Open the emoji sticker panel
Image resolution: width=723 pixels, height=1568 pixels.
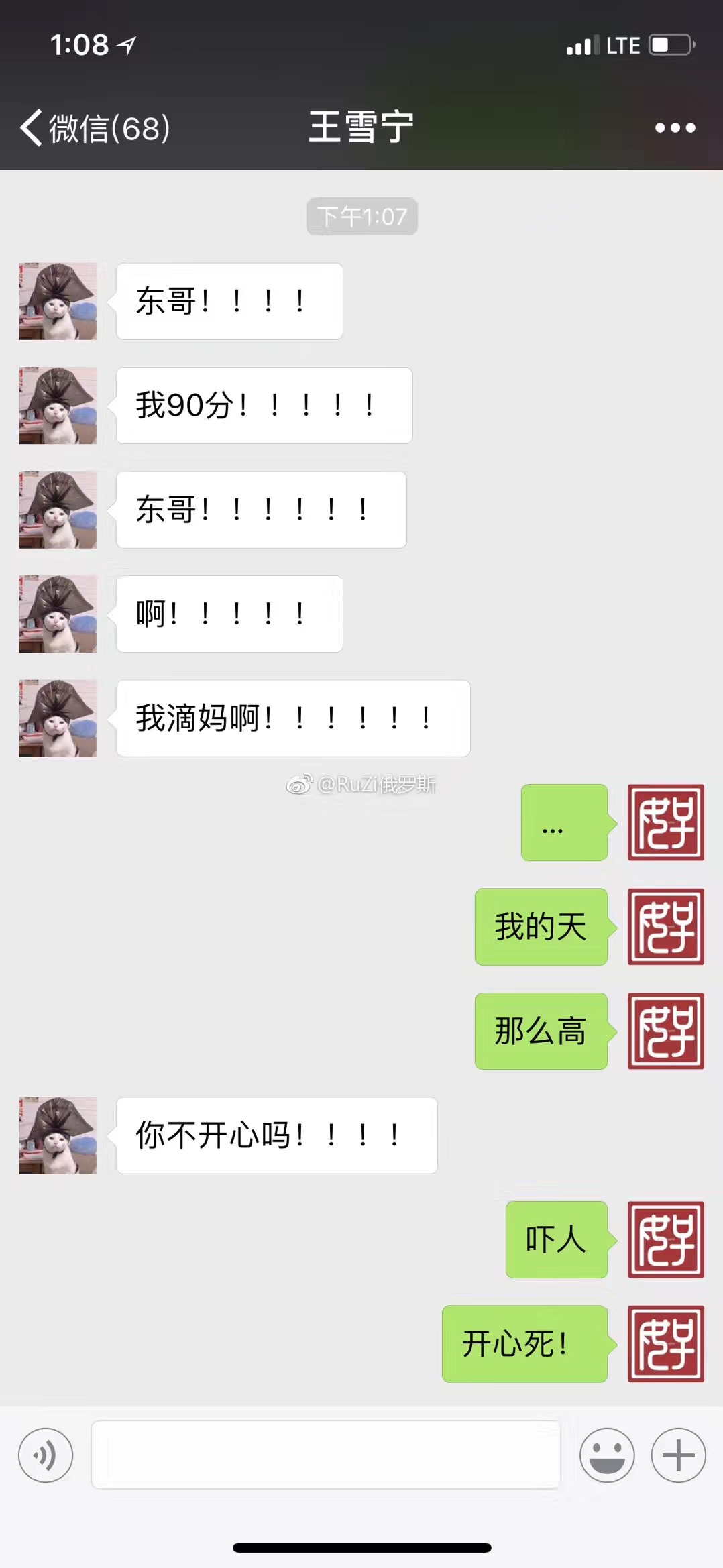point(607,1455)
